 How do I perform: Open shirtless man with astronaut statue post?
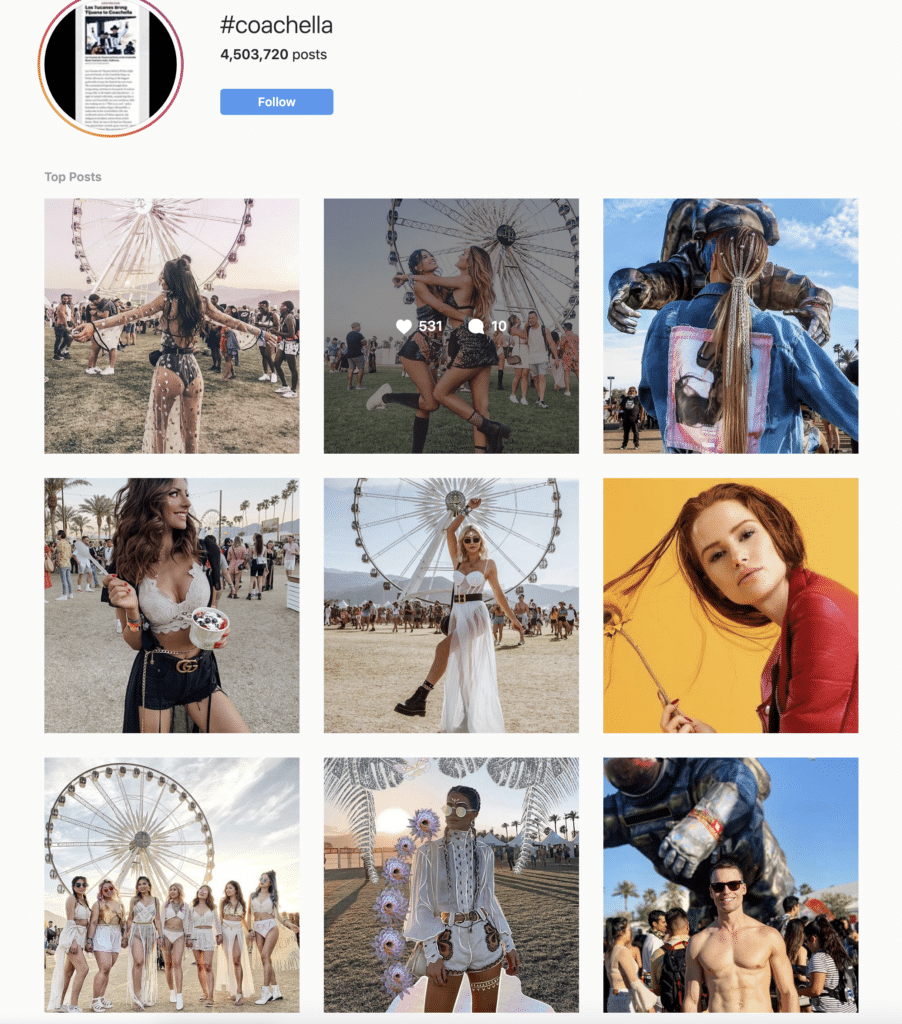coord(730,884)
